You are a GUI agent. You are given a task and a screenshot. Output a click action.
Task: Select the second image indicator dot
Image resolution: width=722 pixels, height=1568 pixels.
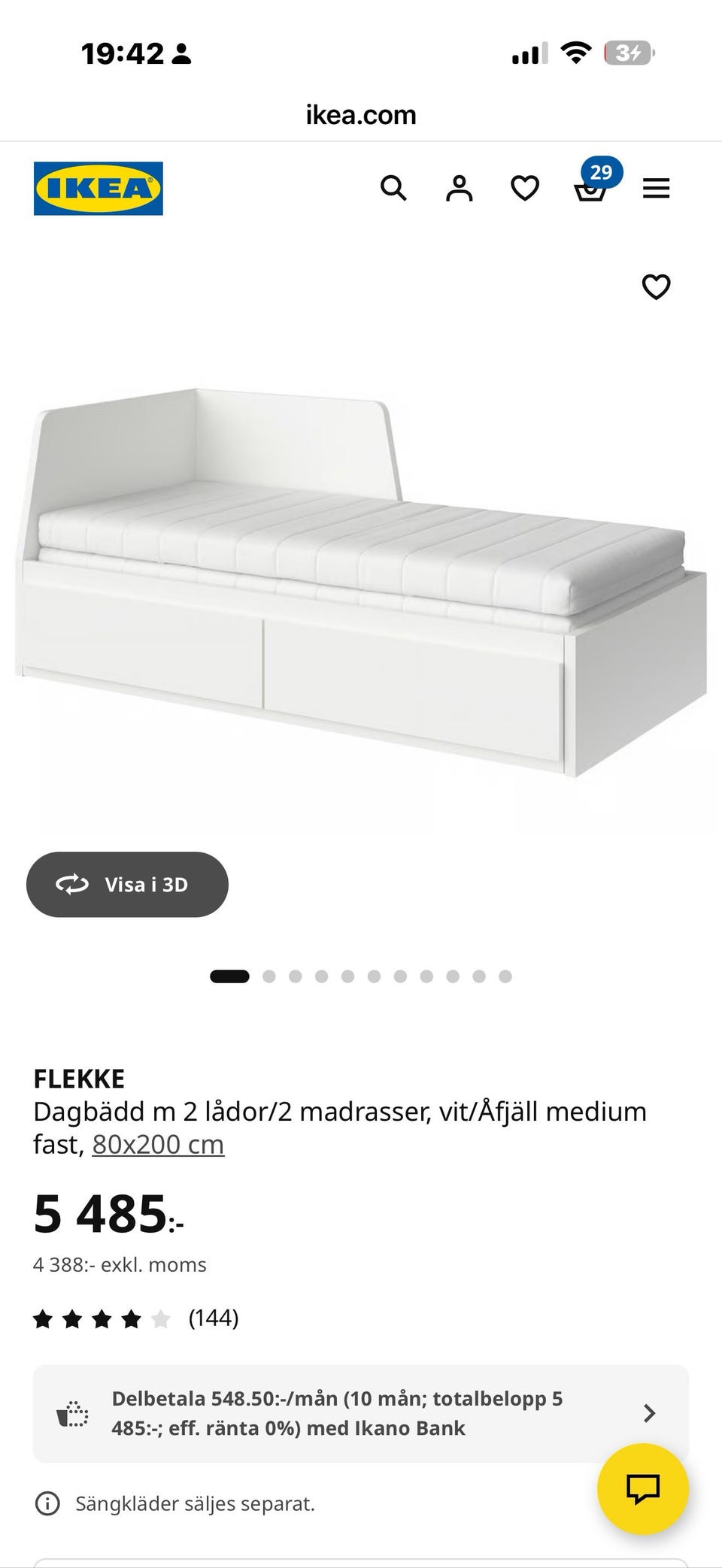point(269,976)
